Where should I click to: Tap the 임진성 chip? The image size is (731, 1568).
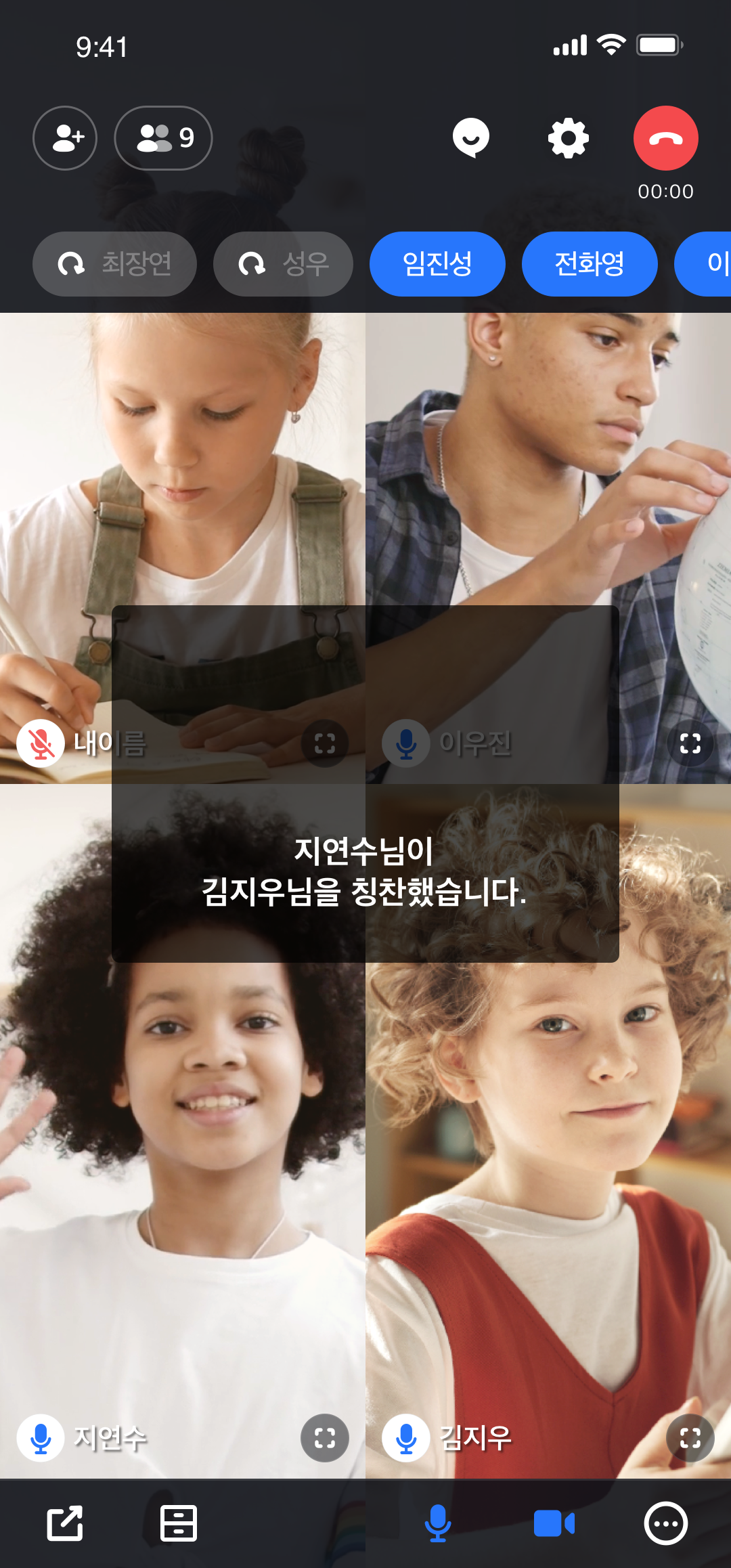437,264
